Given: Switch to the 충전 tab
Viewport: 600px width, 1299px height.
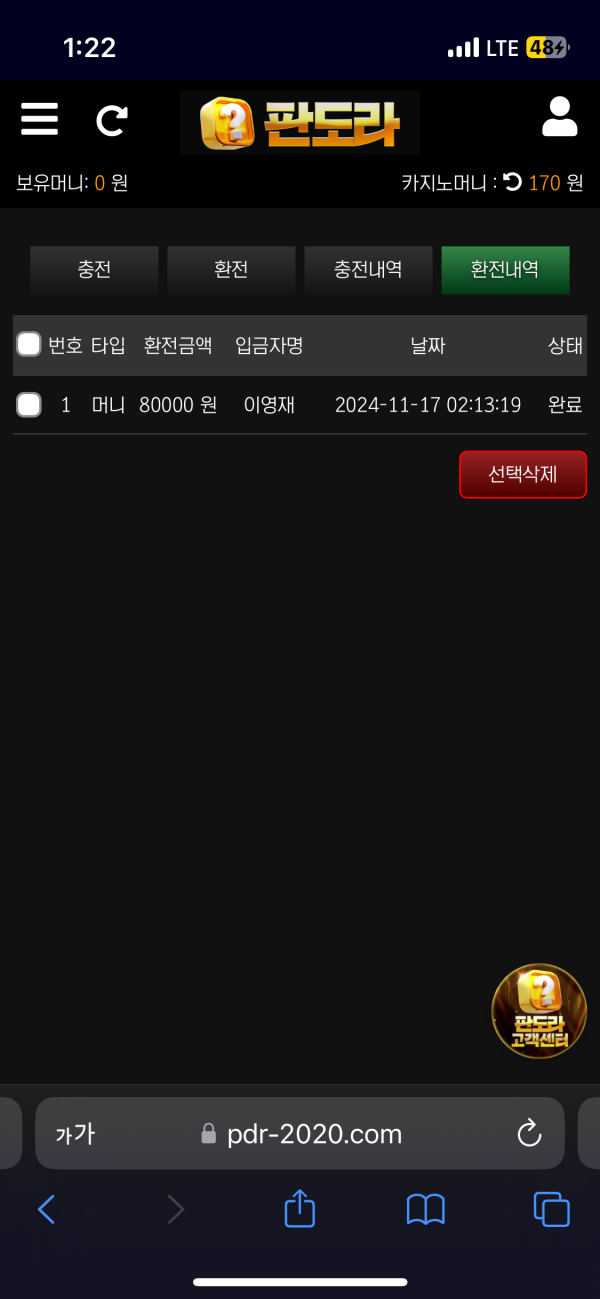Looking at the screenshot, I should [x=94, y=270].
